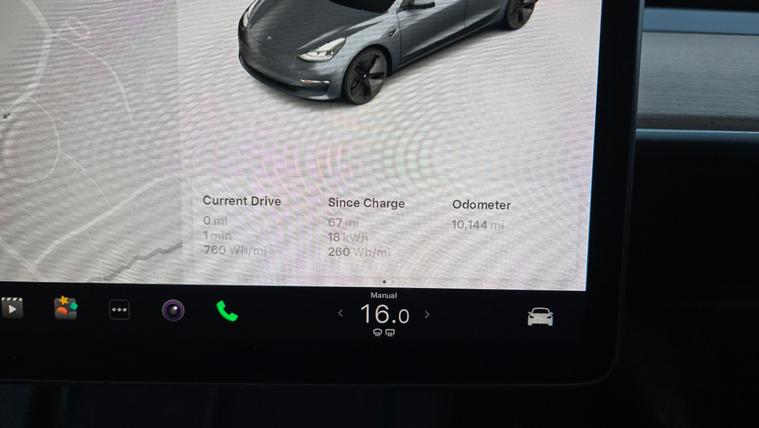This screenshot has width=759, height=428.
Task: Open the dashcam camera app
Action: [x=173, y=310]
